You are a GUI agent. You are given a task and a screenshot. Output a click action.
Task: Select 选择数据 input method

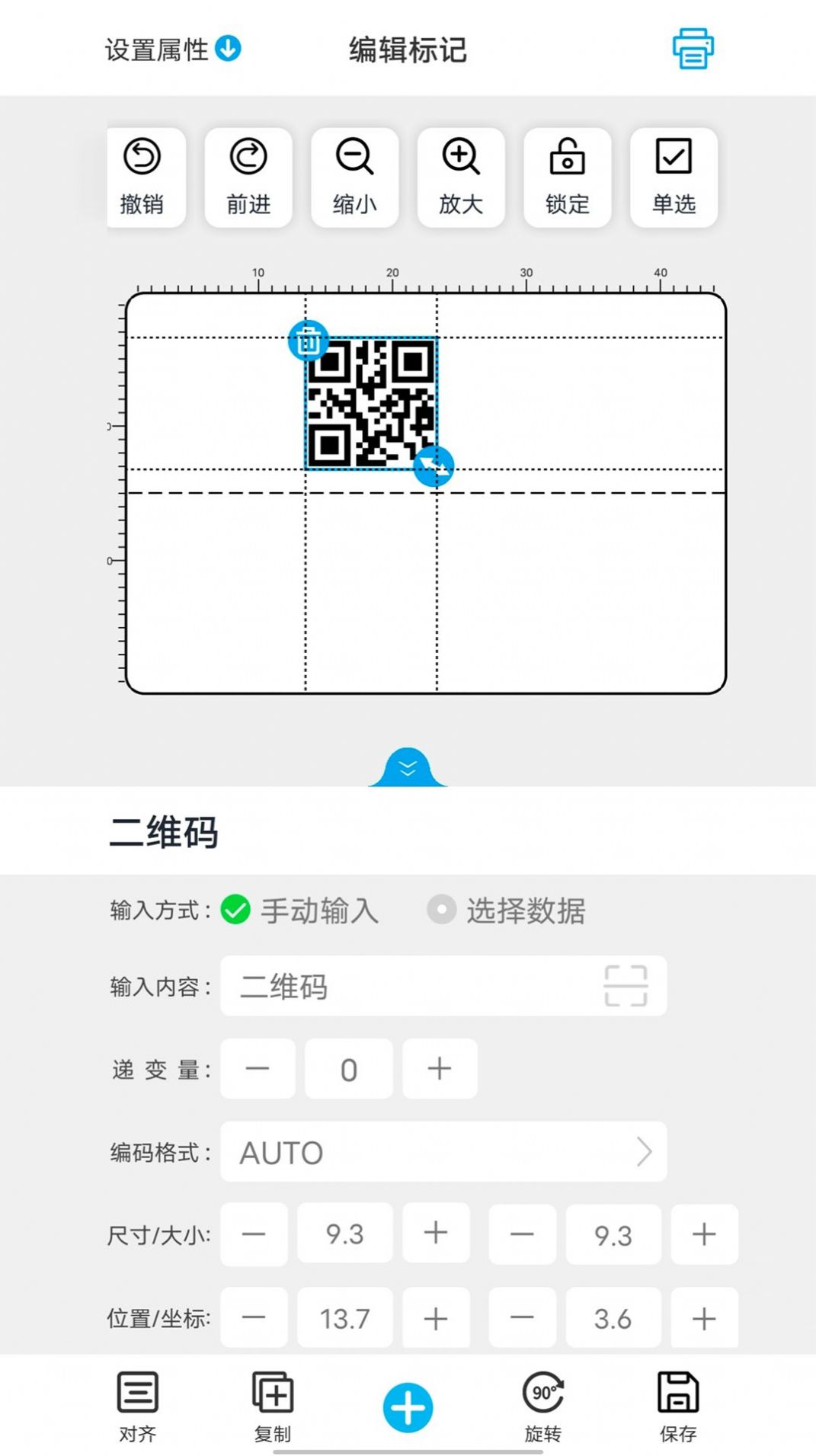[x=506, y=910]
